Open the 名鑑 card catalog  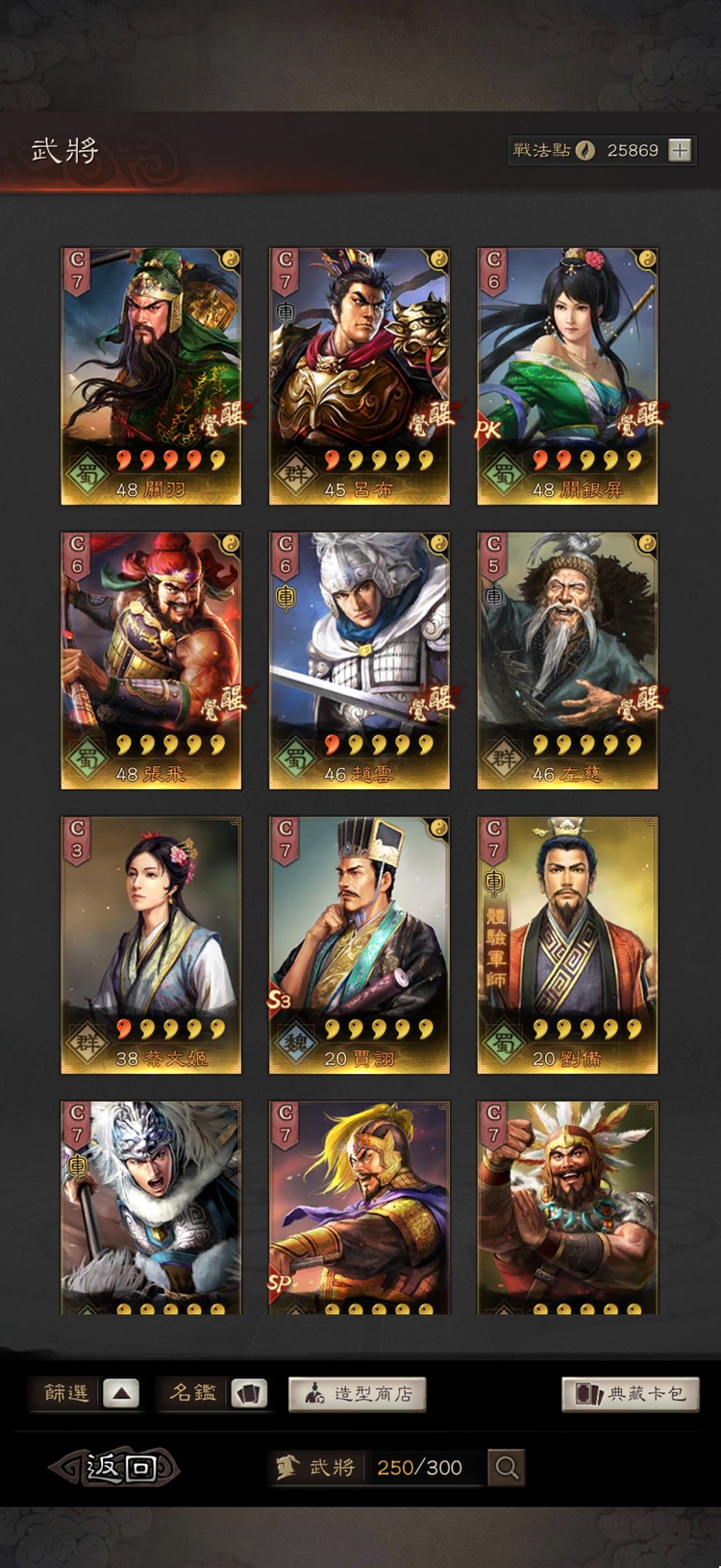[247, 1393]
